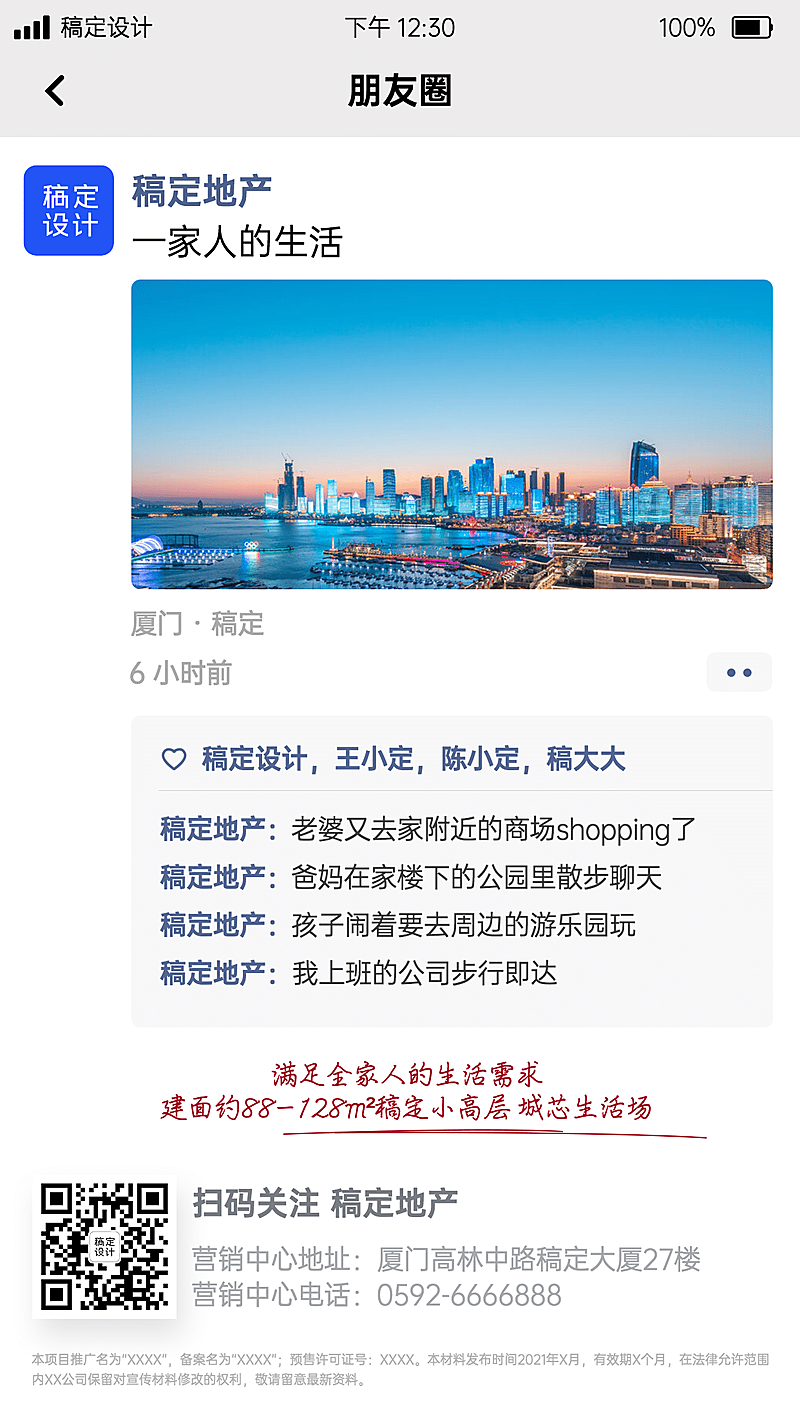800x1422 pixels.
Task: Click the signal strength bars indicator
Action: point(30,27)
